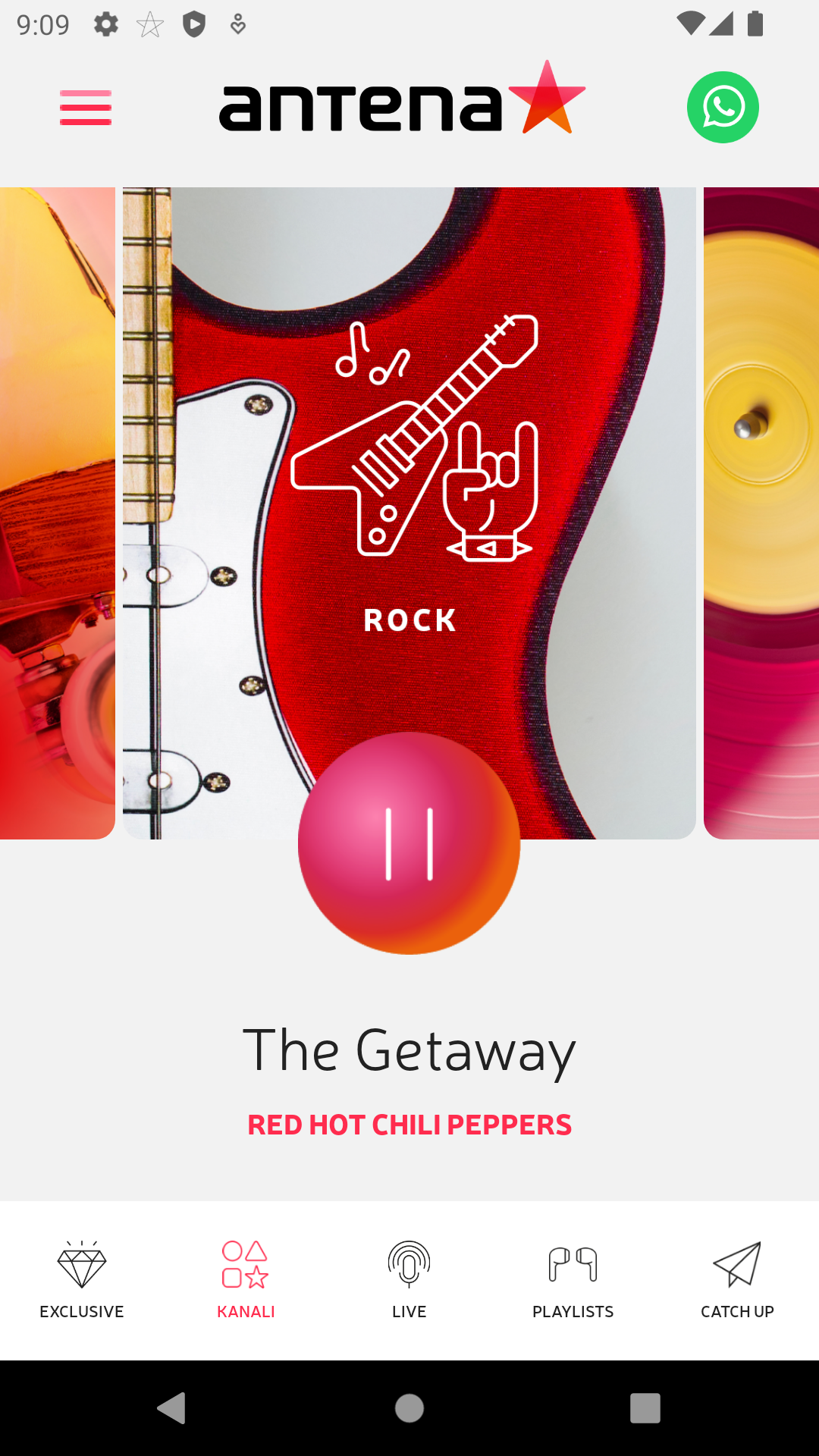Go to the Live tab

tap(409, 1280)
